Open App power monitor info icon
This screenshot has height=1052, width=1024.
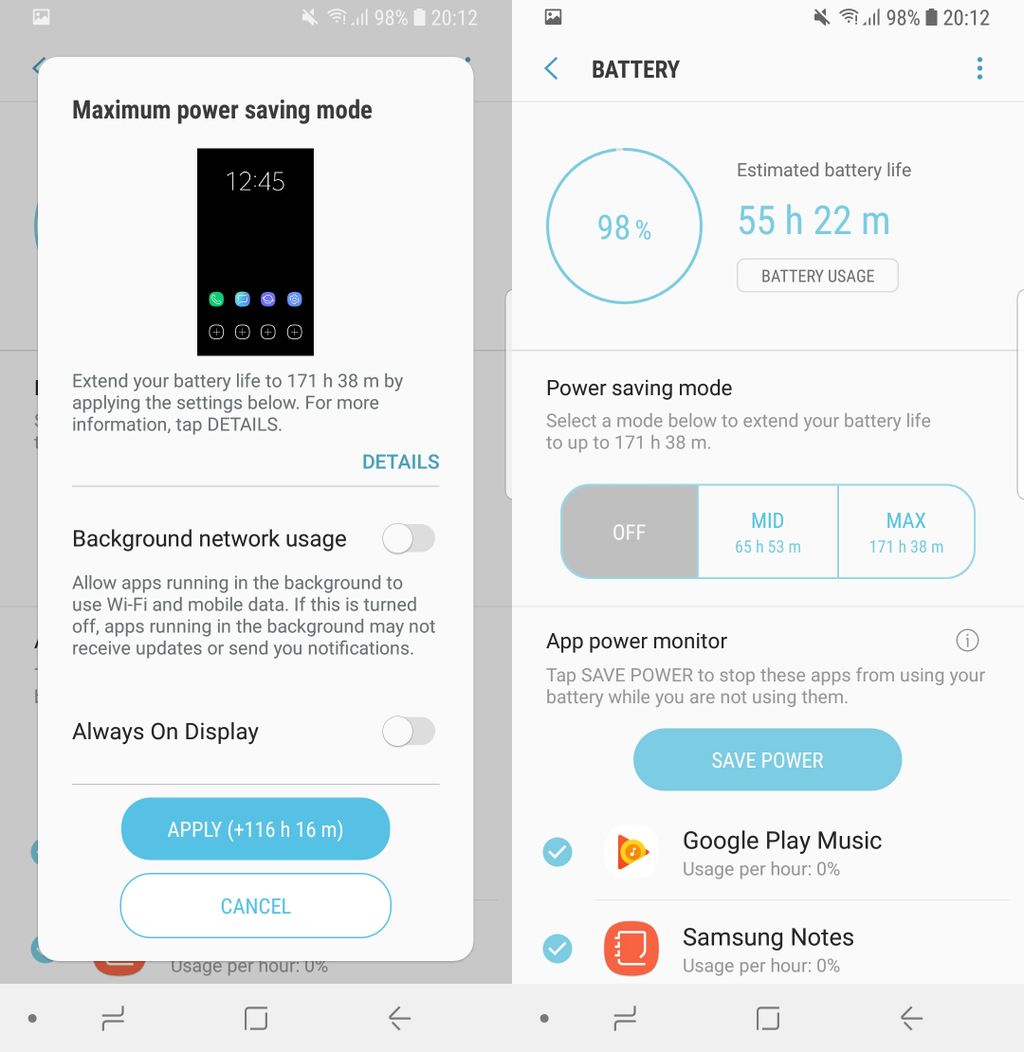point(967,640)
